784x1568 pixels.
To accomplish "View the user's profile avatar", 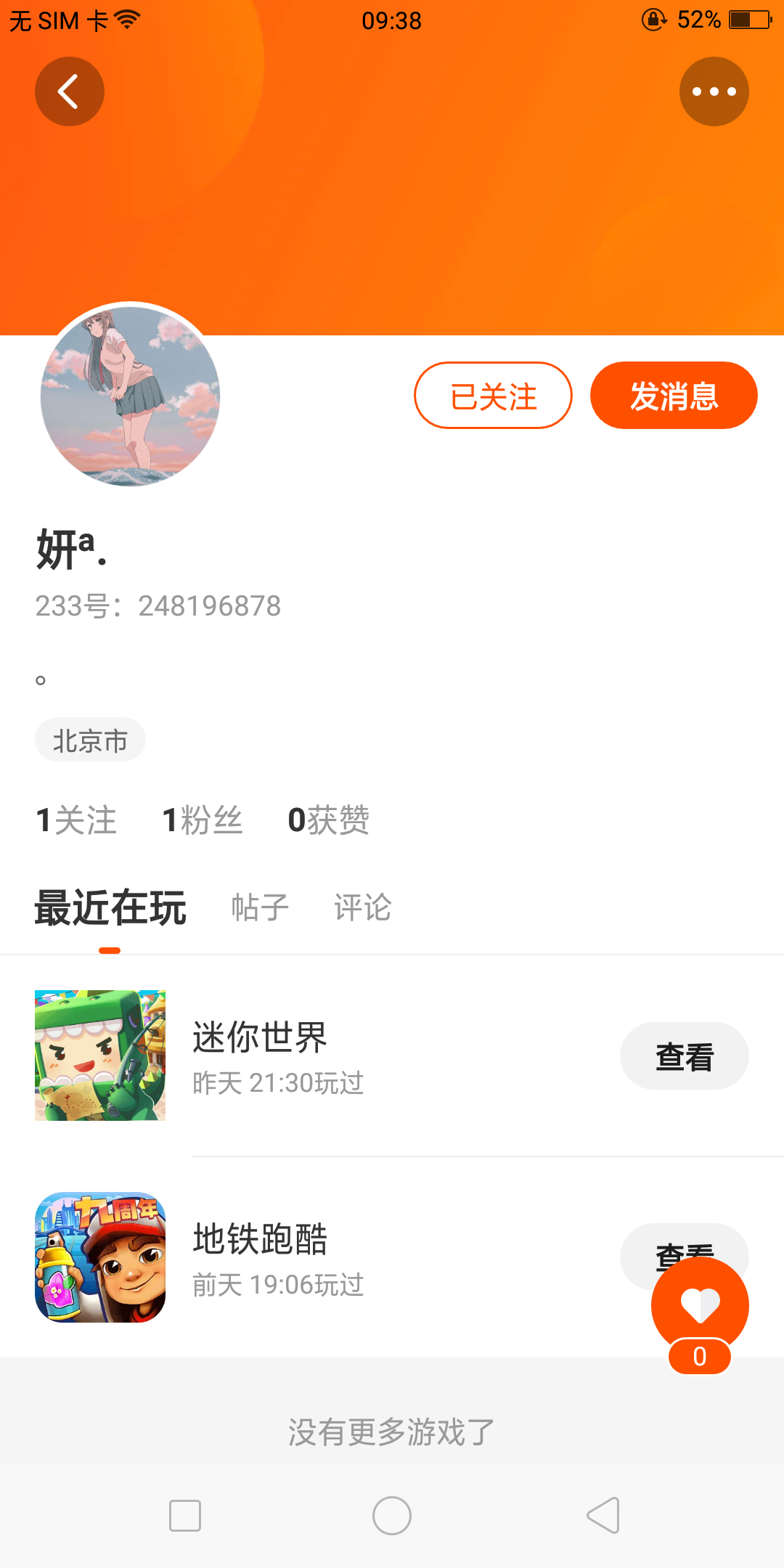I will coord(131,396).
